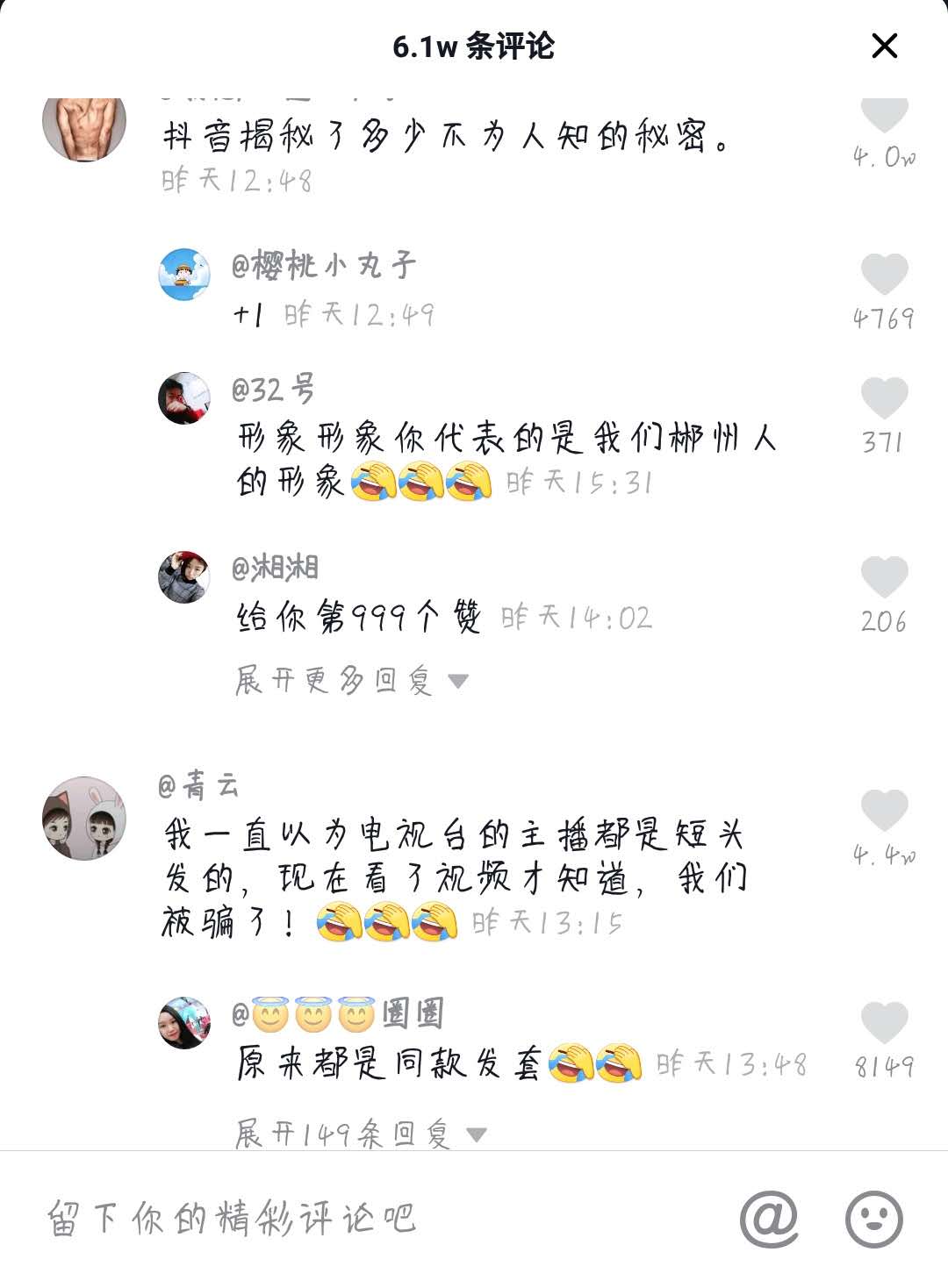Like 青云's comment
The image size is (948, 1288).
pyautogui.click(x=884, y=810)
